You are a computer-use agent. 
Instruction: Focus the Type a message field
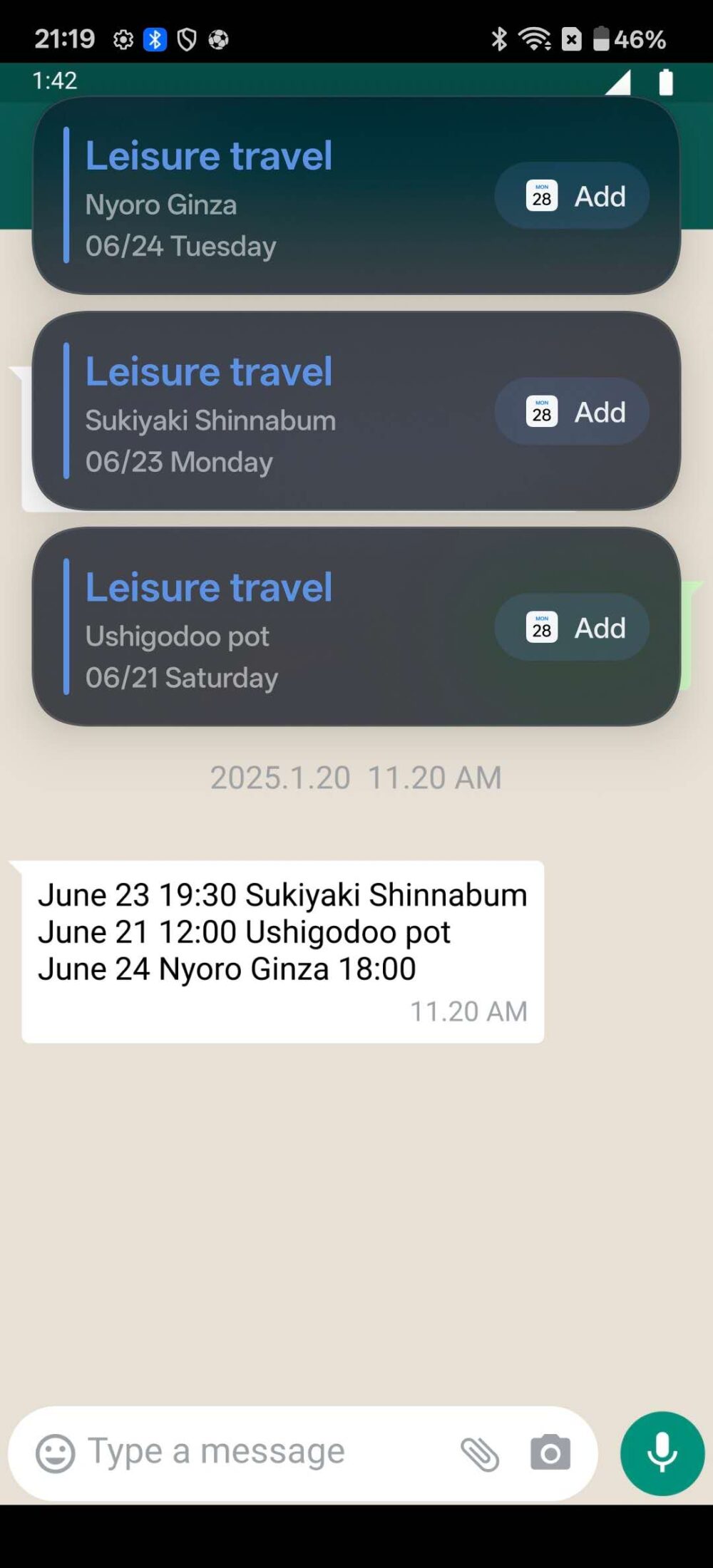coord(264,1452)
